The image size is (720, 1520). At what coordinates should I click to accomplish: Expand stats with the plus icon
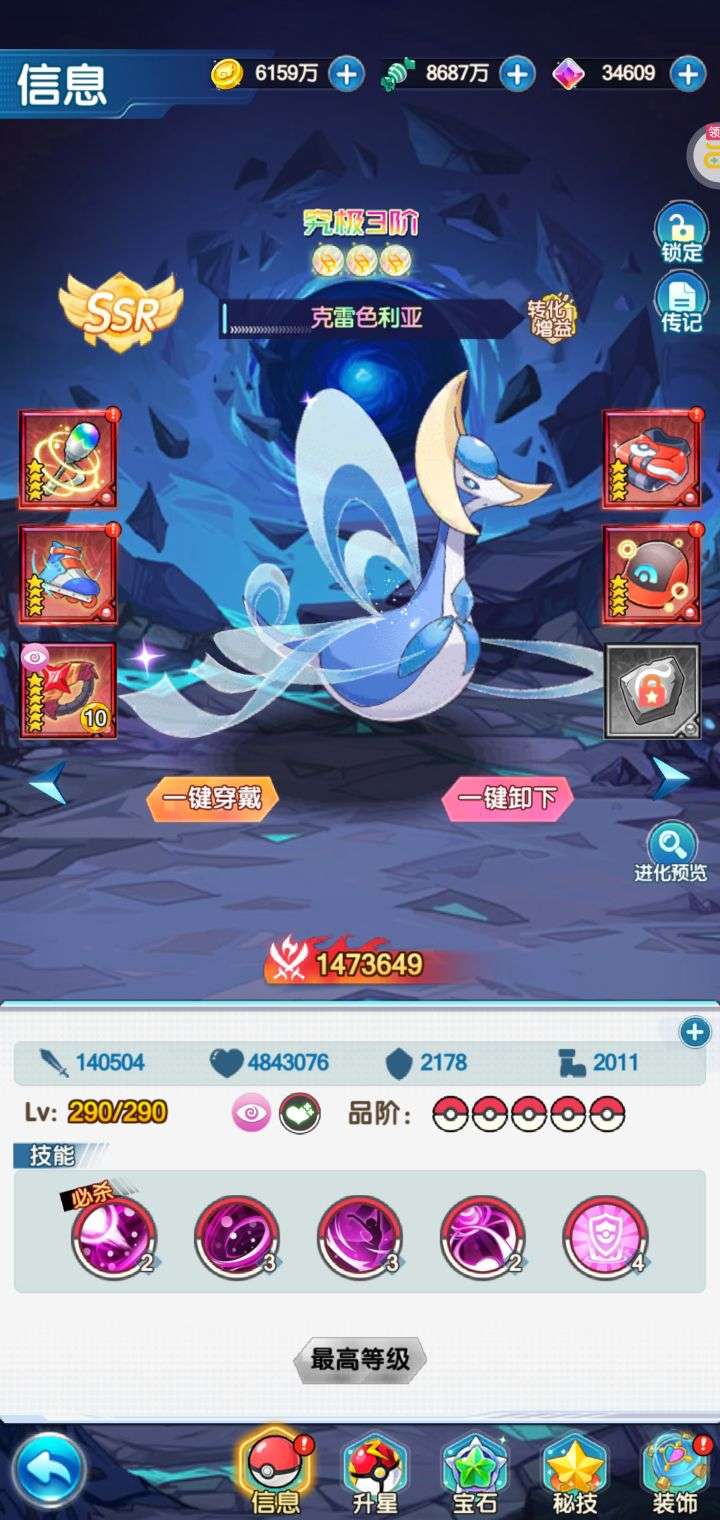[694, 1033]
